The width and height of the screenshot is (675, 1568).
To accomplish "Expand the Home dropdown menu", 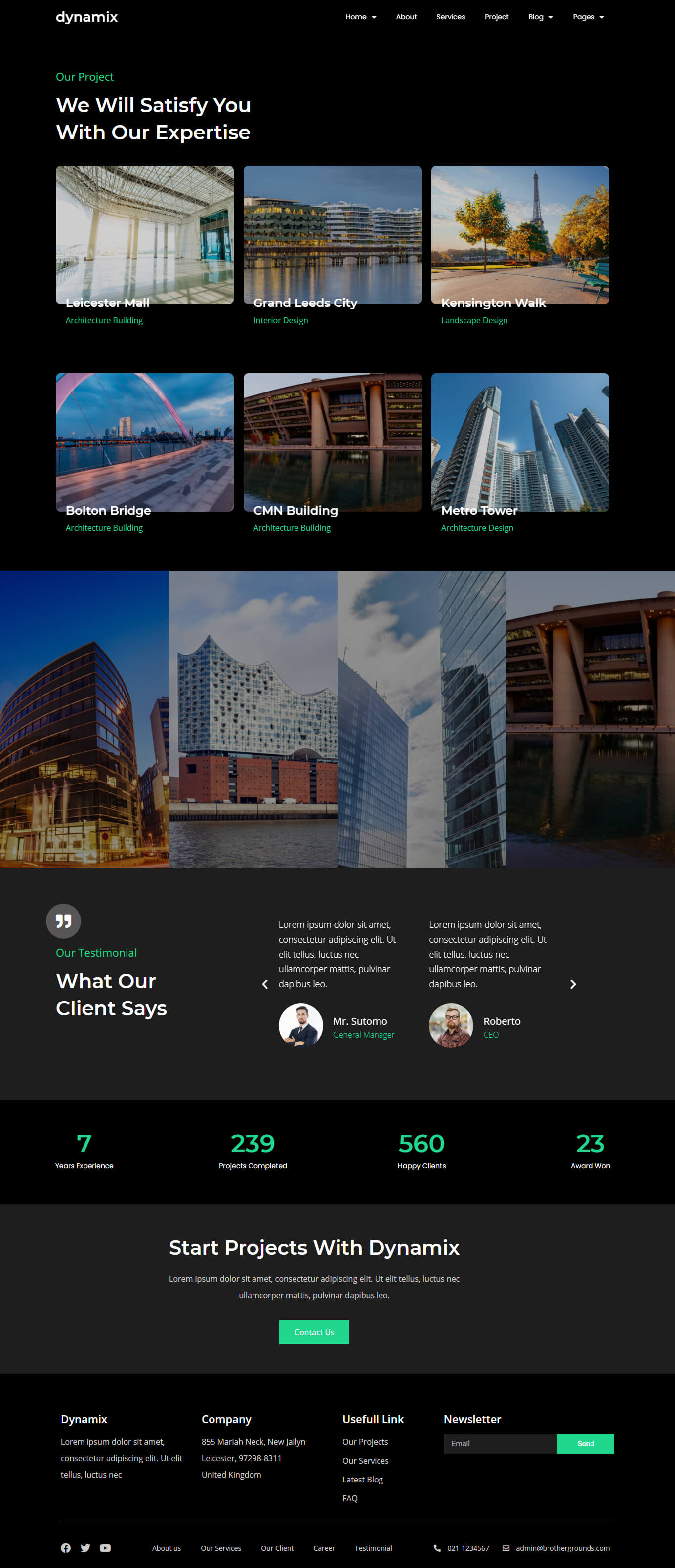I will click(x=360, y=17).
